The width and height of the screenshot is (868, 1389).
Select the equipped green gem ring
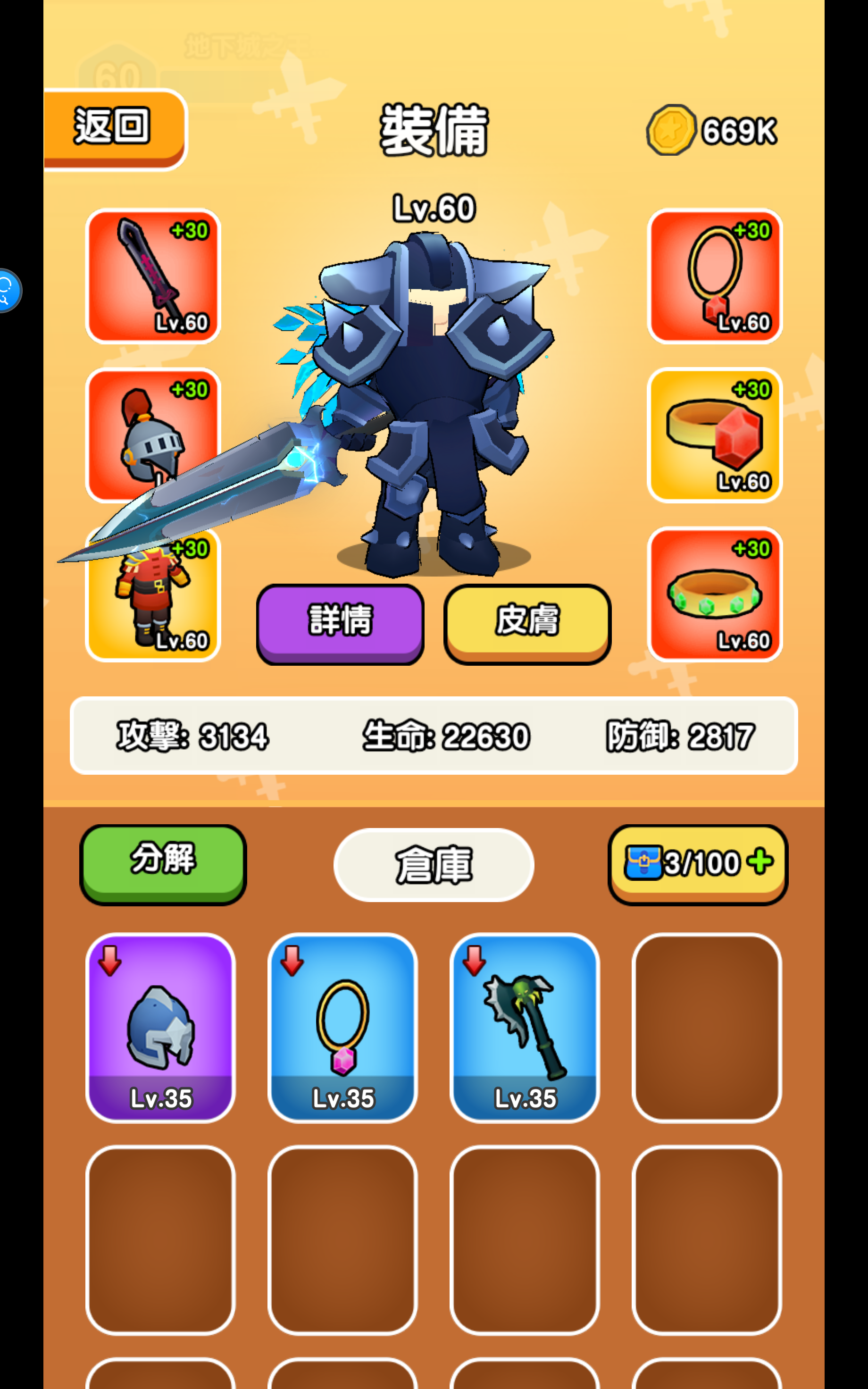coord(715,594)
